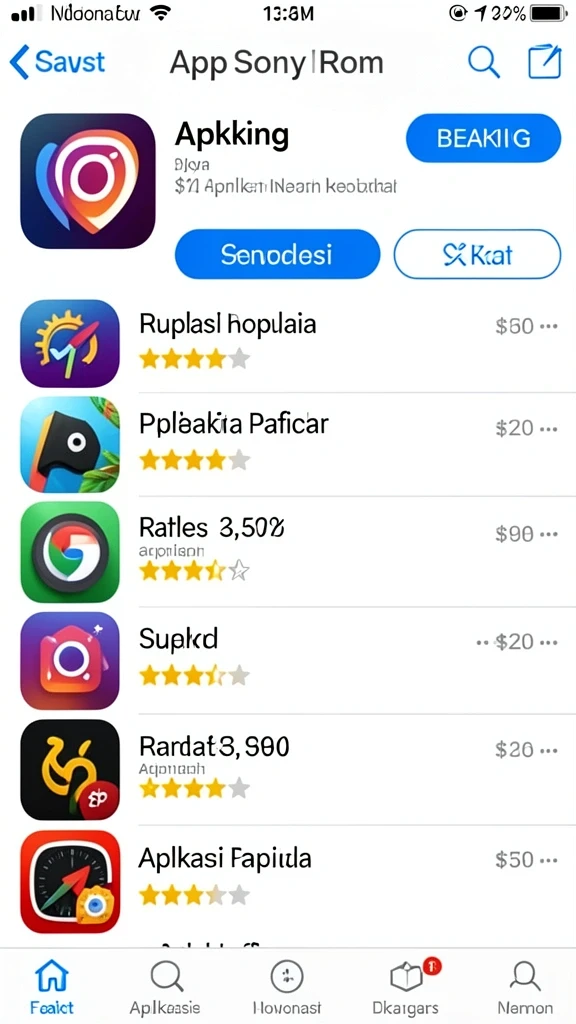576x1024 pixels.
Task: Switch to the Dkaigars tab
Action: coord(406,986)
